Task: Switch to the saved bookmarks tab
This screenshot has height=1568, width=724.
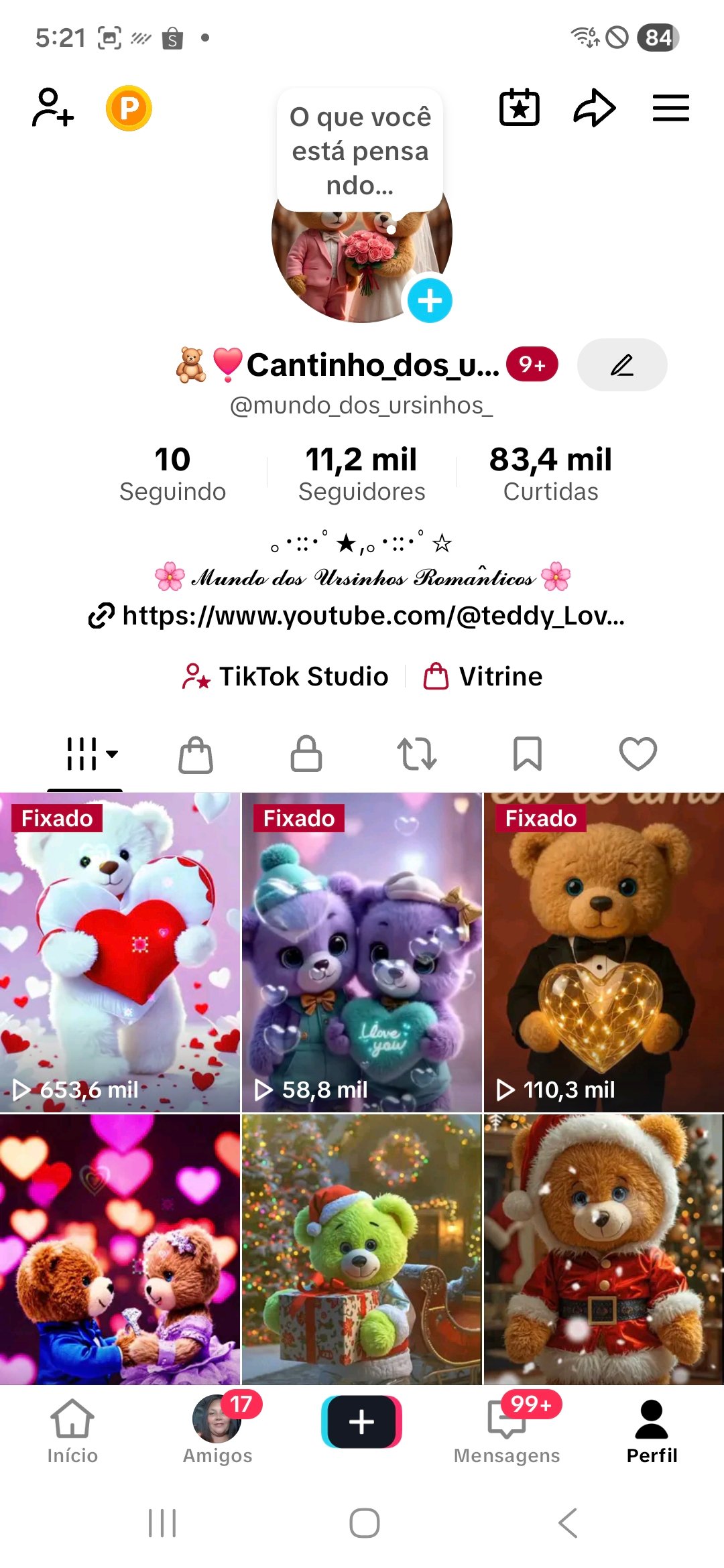Action: coord(528,755)
